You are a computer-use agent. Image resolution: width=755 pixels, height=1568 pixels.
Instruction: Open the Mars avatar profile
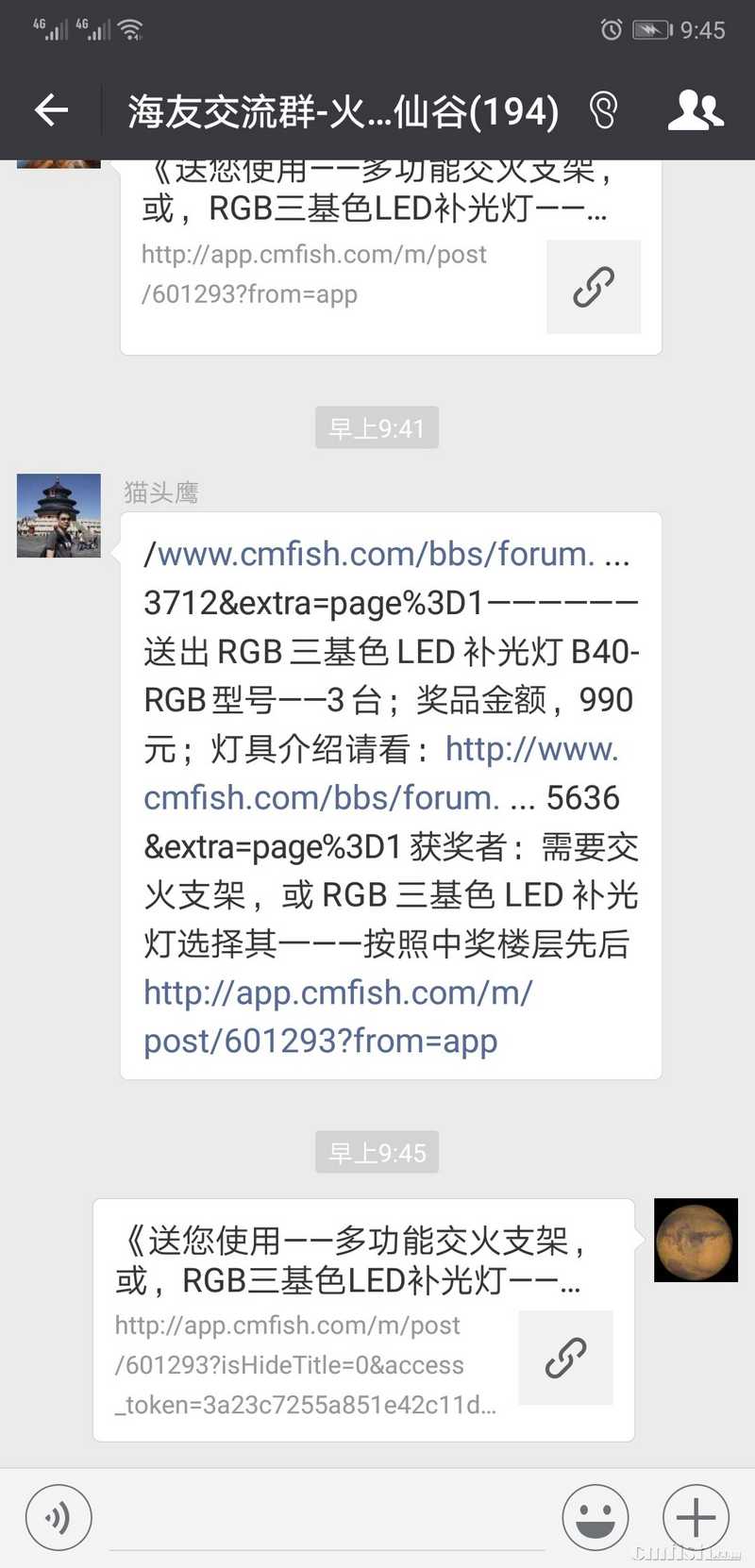tap(696, 1241)
